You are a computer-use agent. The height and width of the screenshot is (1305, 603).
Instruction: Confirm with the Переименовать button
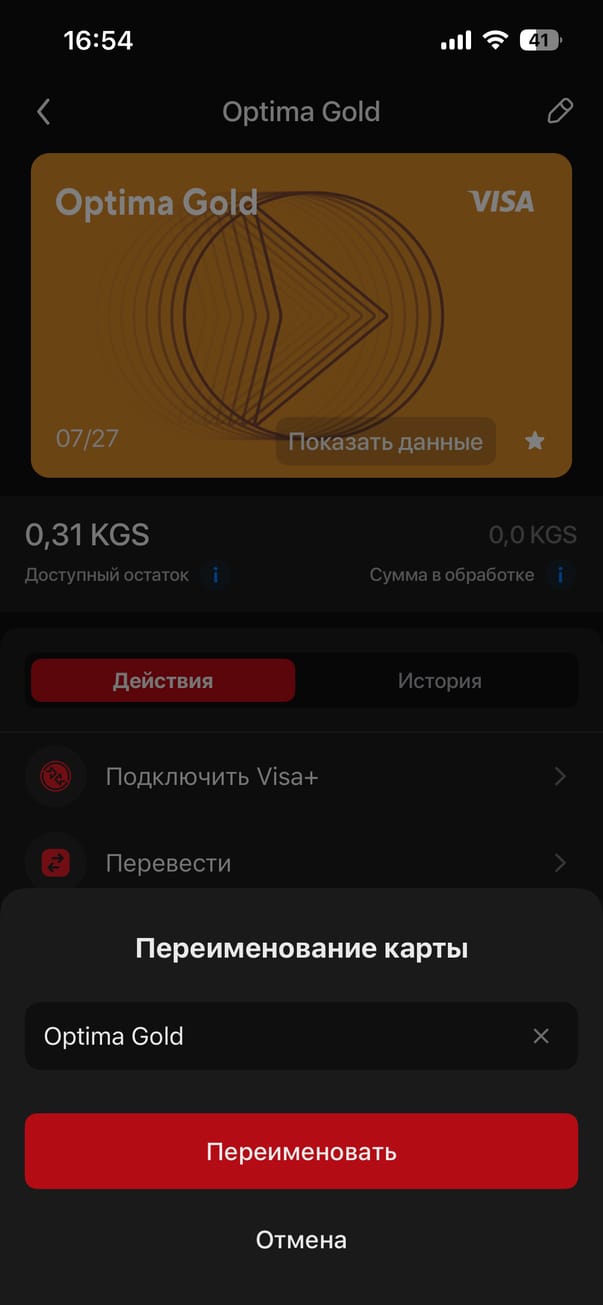tap(301, 1151)
